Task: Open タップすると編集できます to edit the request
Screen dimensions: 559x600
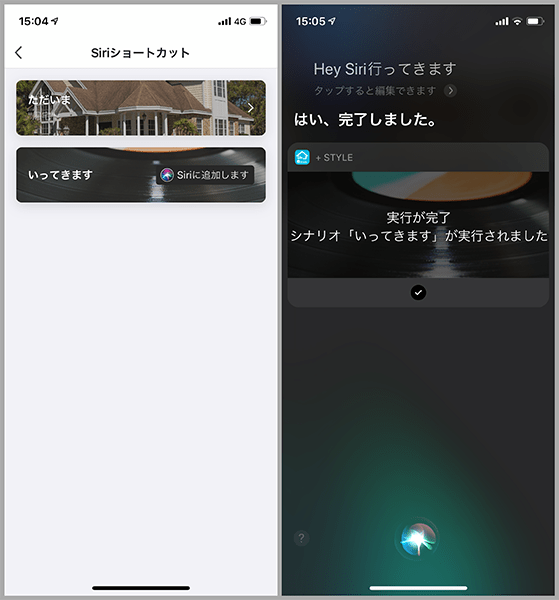Action: (385, 91)
